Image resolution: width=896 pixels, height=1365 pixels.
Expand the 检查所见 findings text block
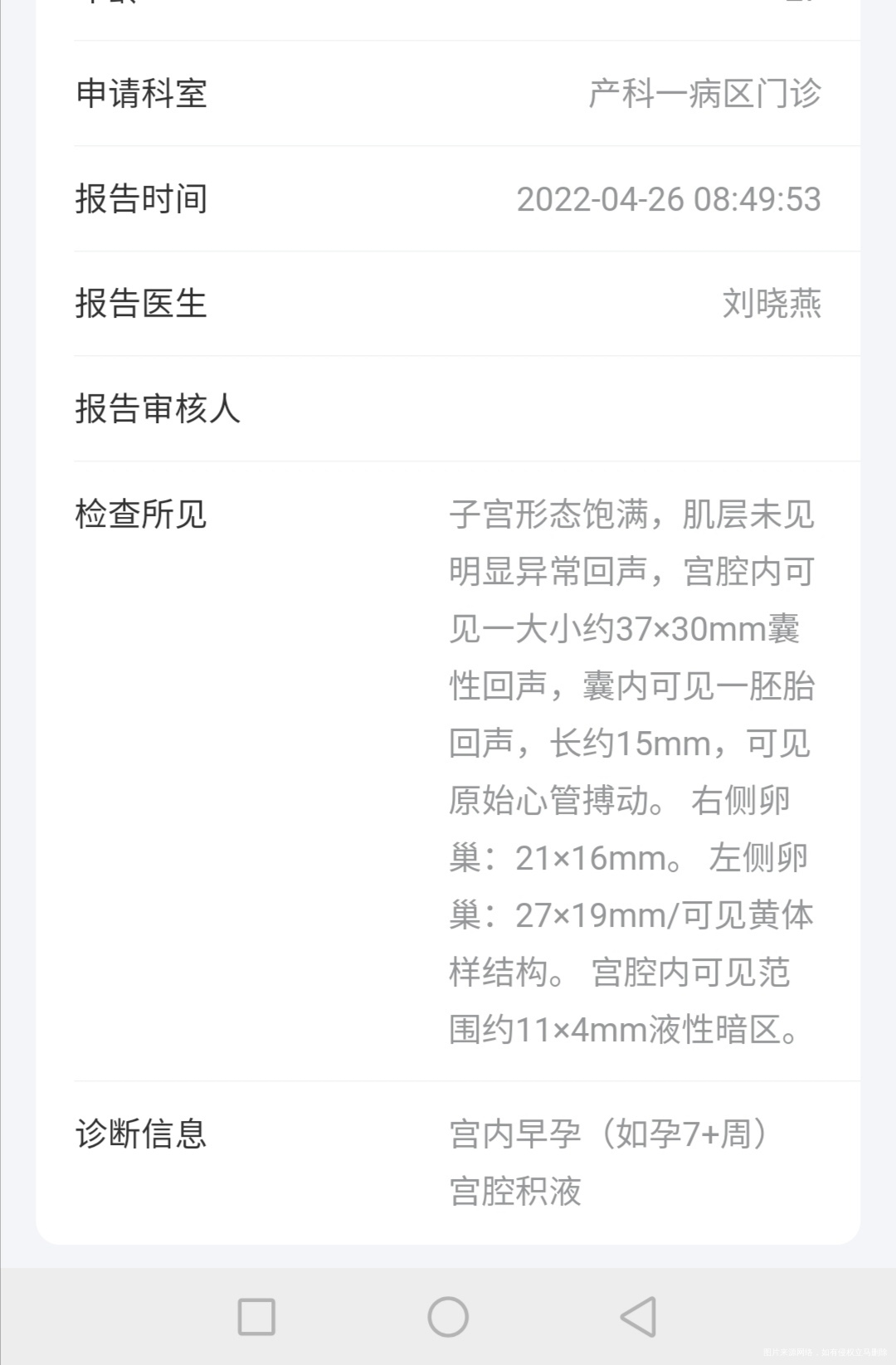tap(631, 772)
